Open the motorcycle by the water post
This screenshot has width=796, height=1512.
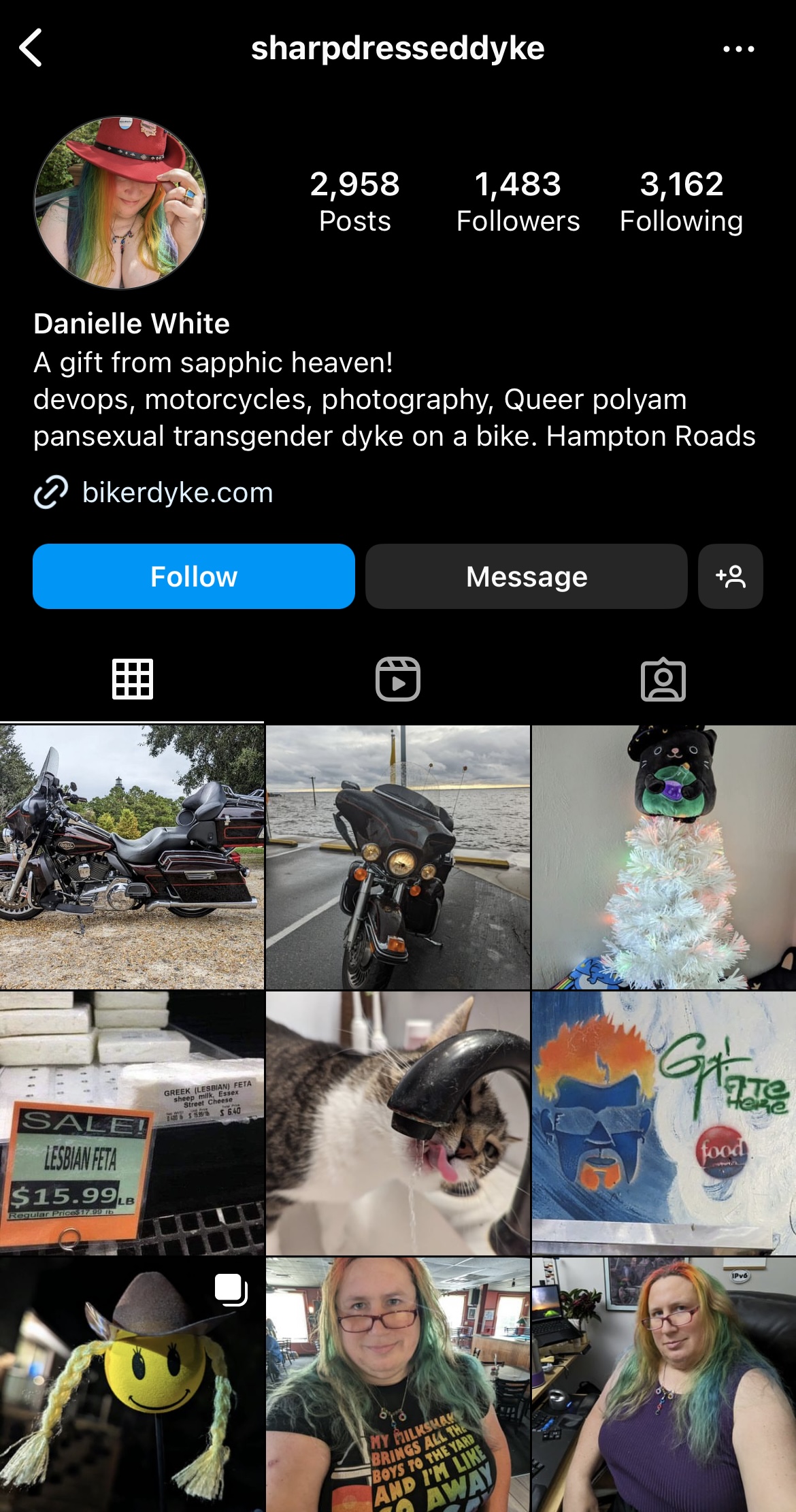tap(398, 857)
